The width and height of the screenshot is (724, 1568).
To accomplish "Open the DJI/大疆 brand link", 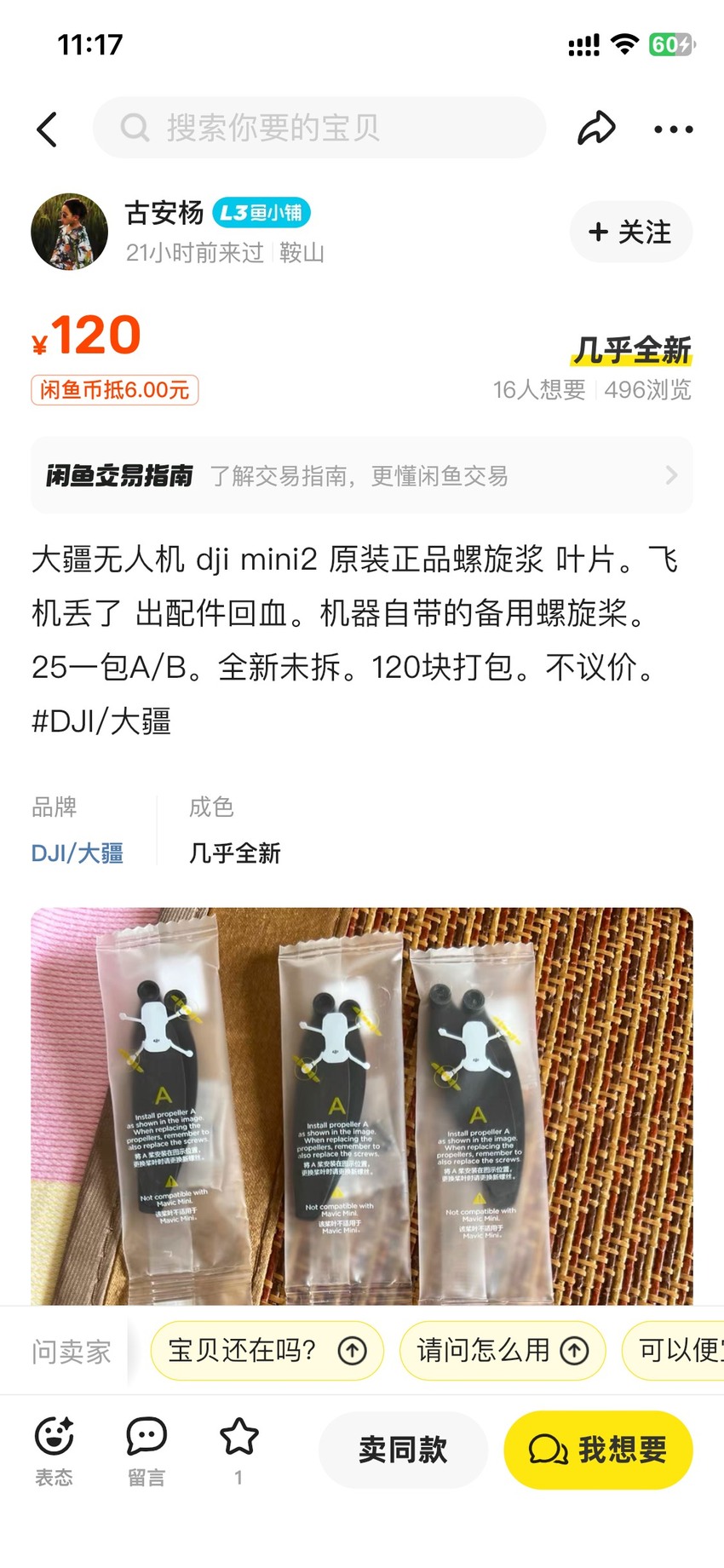I will (78, 853).
